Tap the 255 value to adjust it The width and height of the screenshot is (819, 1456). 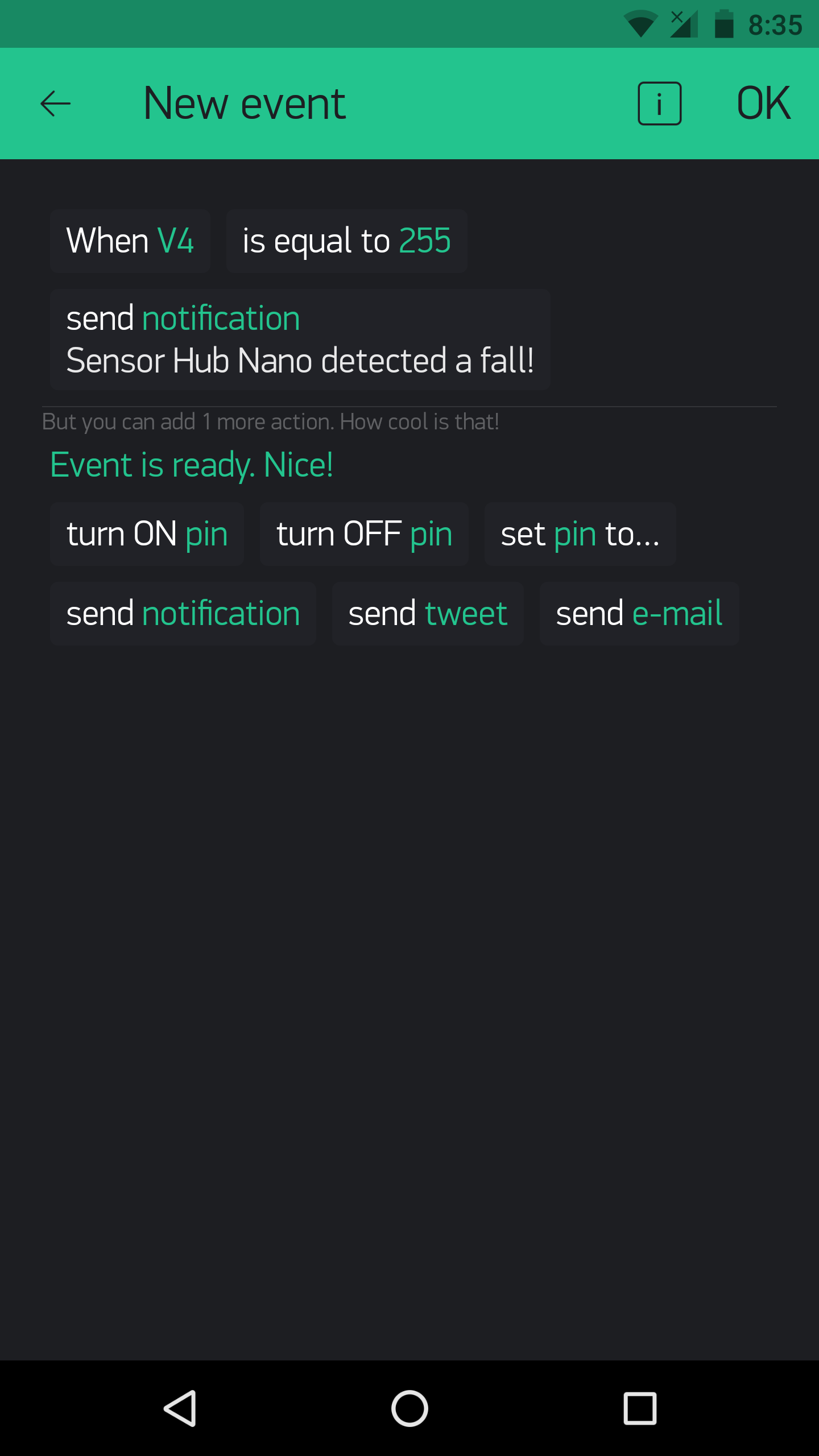(x=424, y=240)
